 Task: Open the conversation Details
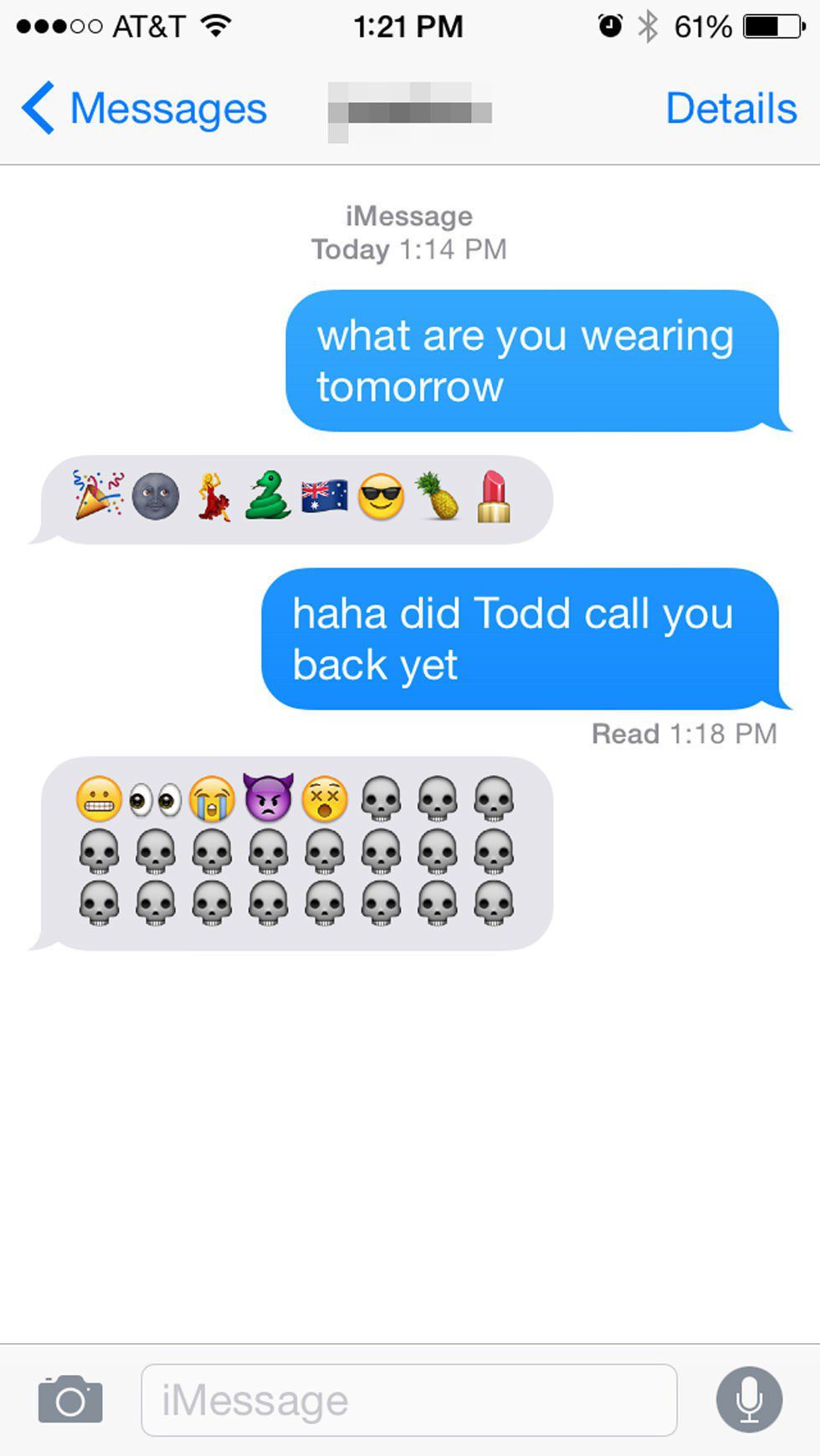coord(730,109)
